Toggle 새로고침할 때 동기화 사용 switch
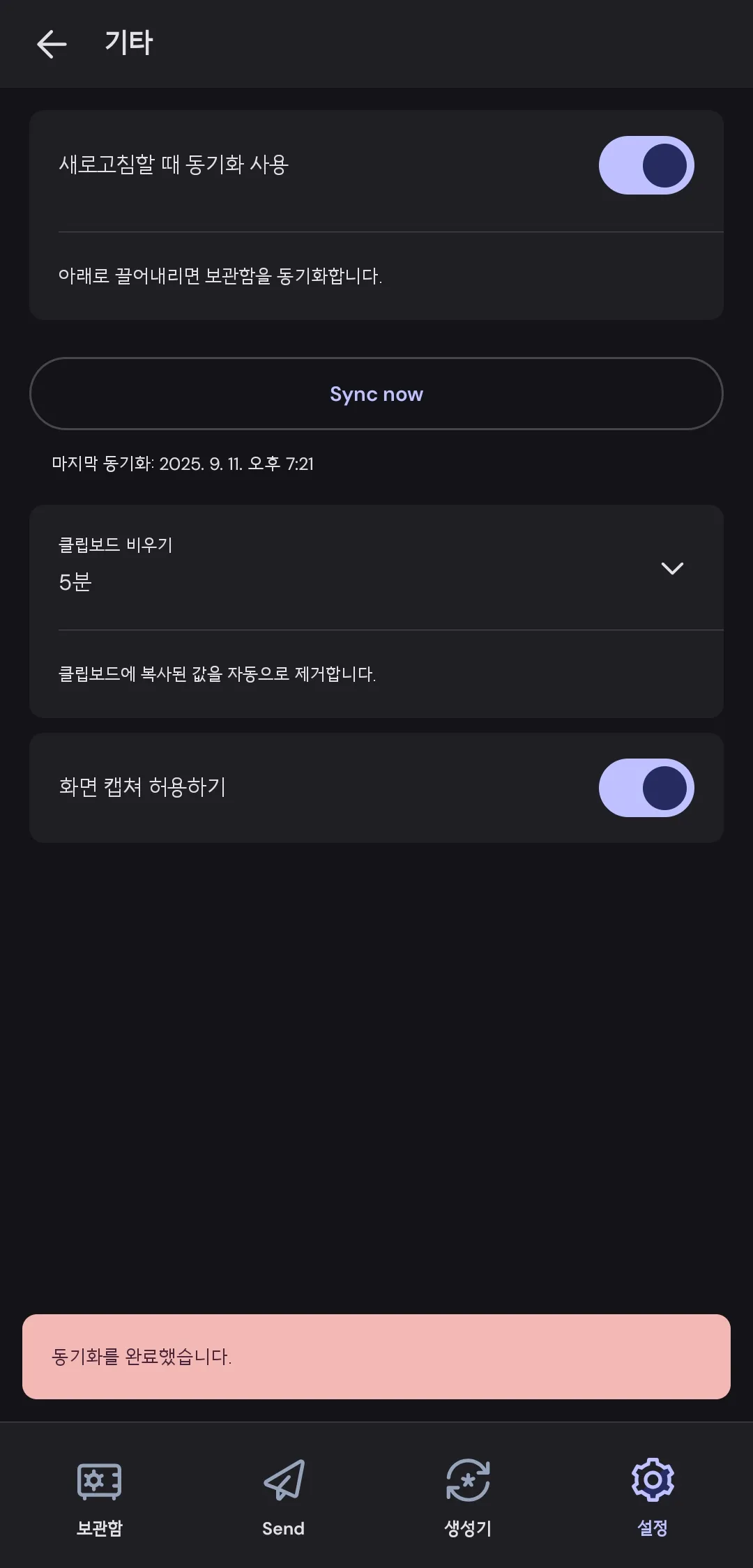The width and height of the screenshot is (753, 1568). pyautogui.click(x=646, y=165)
